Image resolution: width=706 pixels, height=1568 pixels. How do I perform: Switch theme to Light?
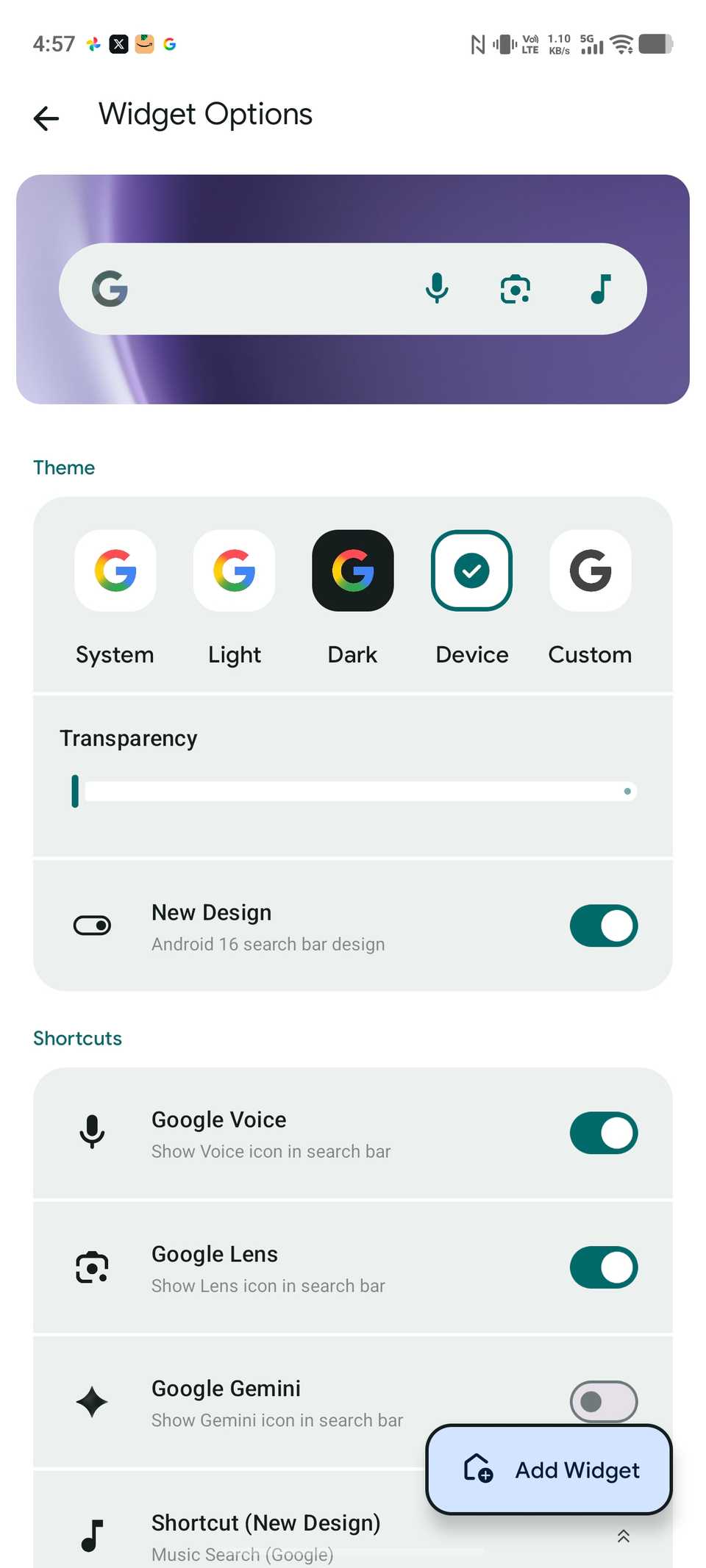[234, 571]
